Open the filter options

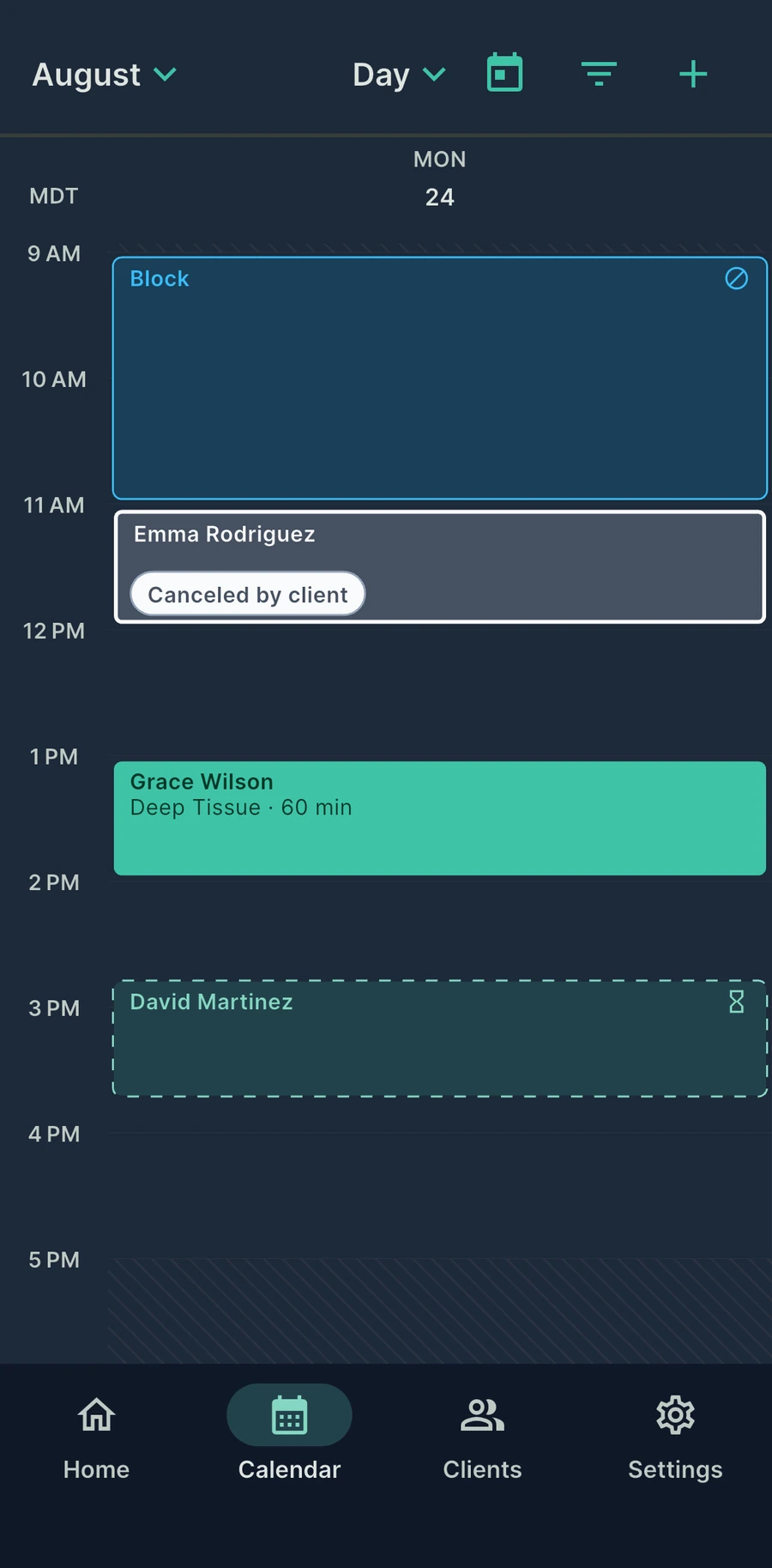599,74
